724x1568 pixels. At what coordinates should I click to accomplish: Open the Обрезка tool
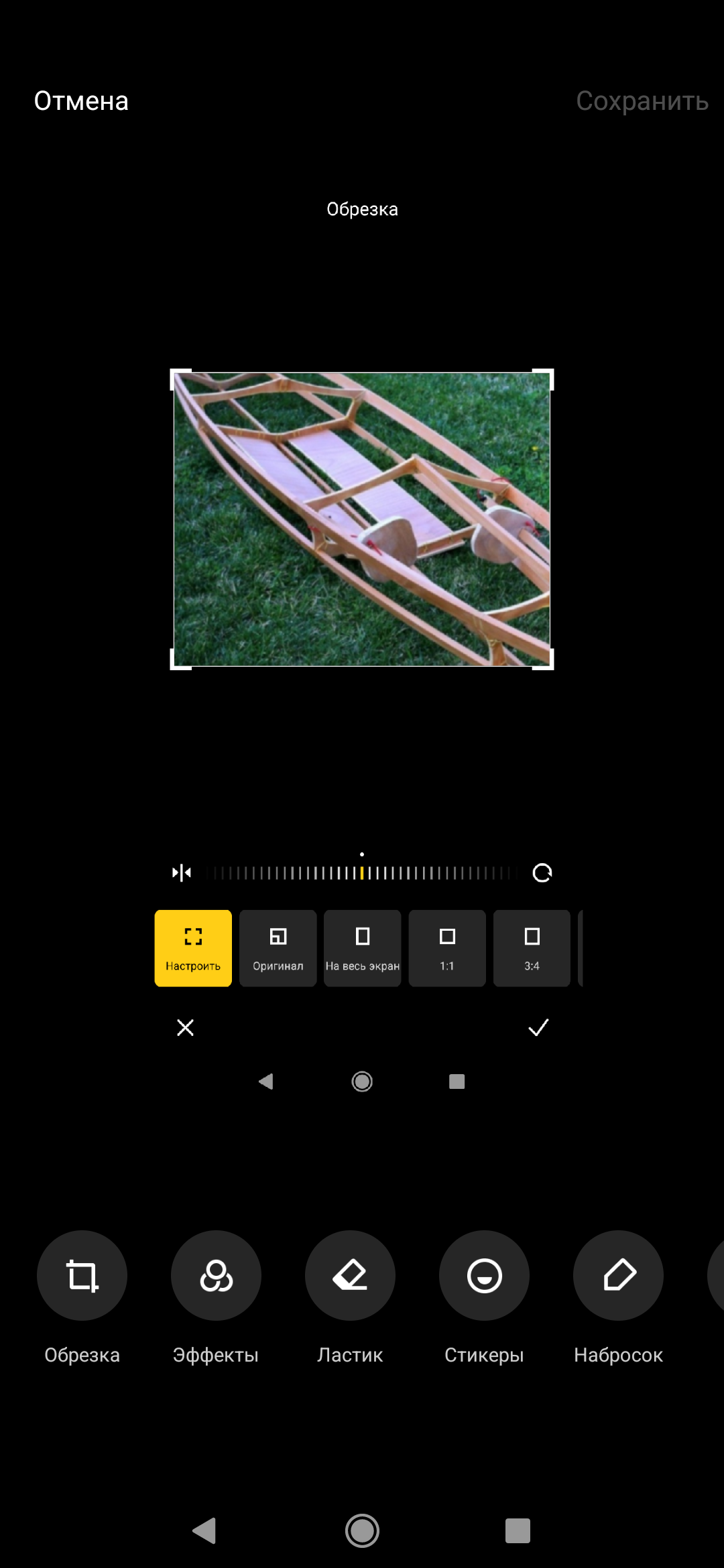pos(82,1275)
